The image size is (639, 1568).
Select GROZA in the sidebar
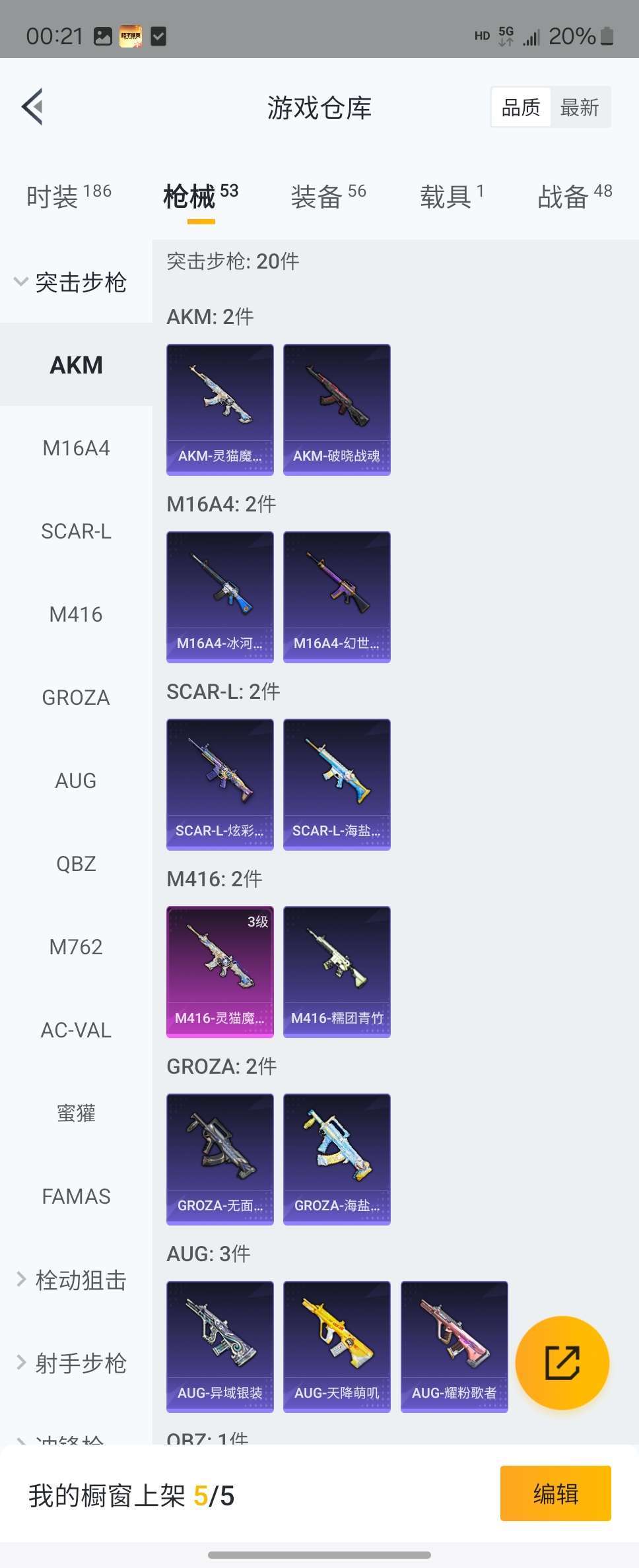pos(76,698)
